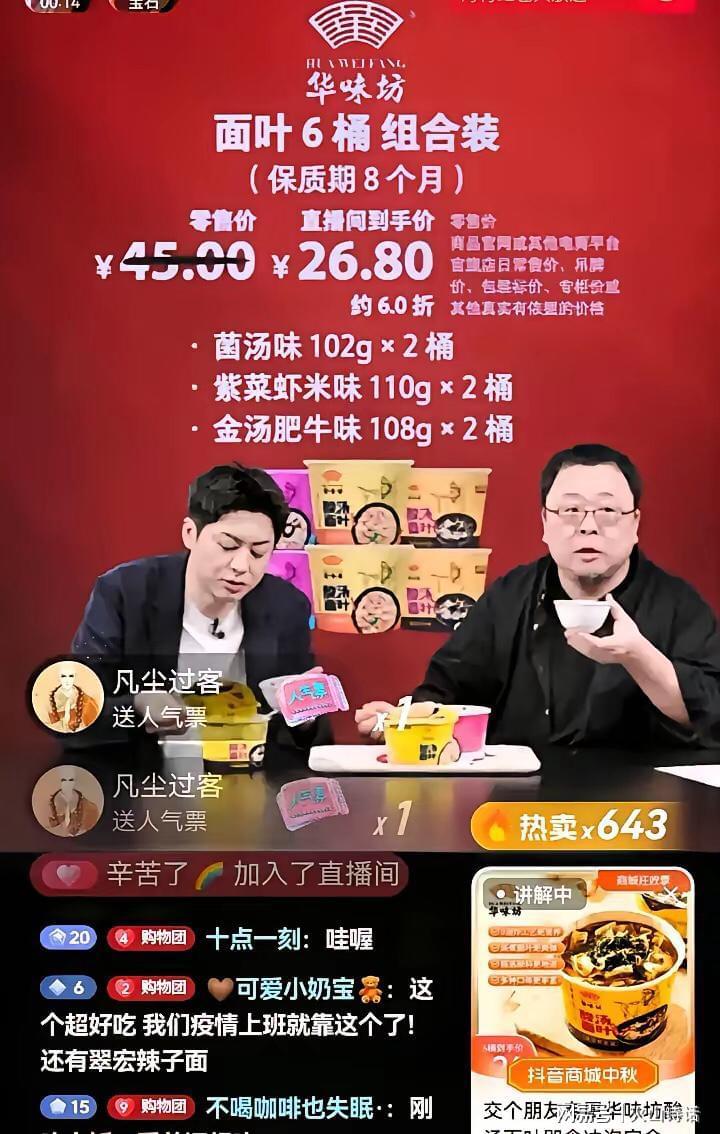The image size is (720, 1134).
Task: Close the 讲解中 product card
Action: (672, 892)
